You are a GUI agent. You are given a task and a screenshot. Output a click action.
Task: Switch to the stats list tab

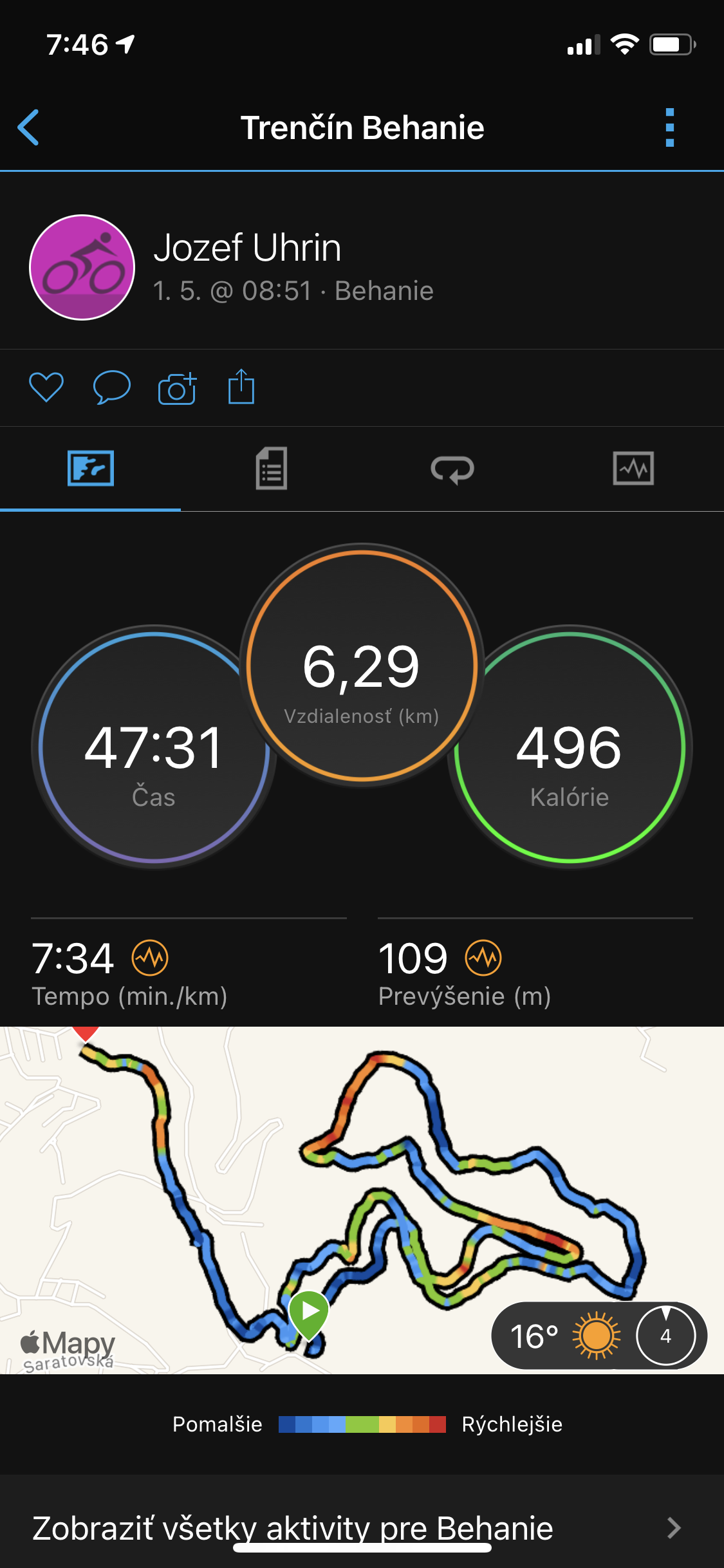click(x=272, y=469)
